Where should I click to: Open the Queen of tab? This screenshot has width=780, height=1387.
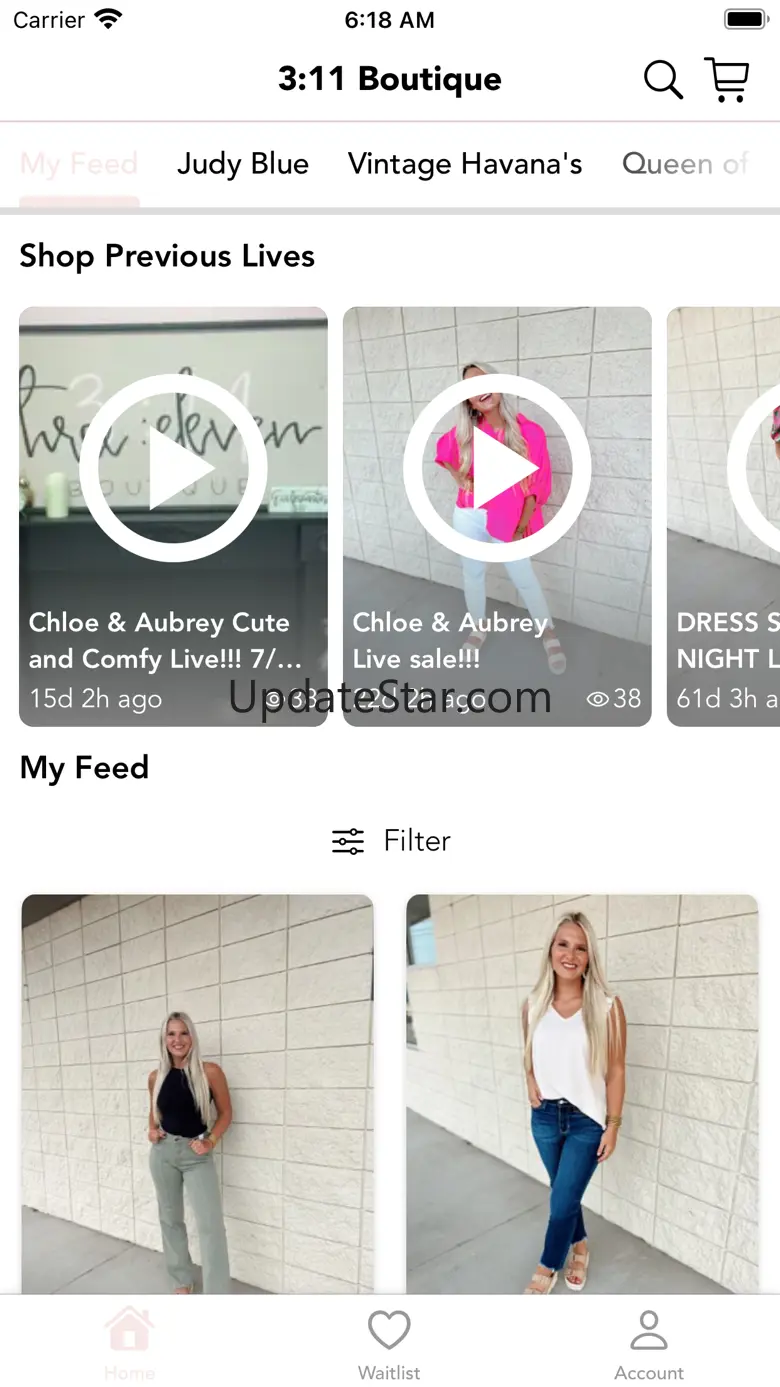click(x=686, y=164)
